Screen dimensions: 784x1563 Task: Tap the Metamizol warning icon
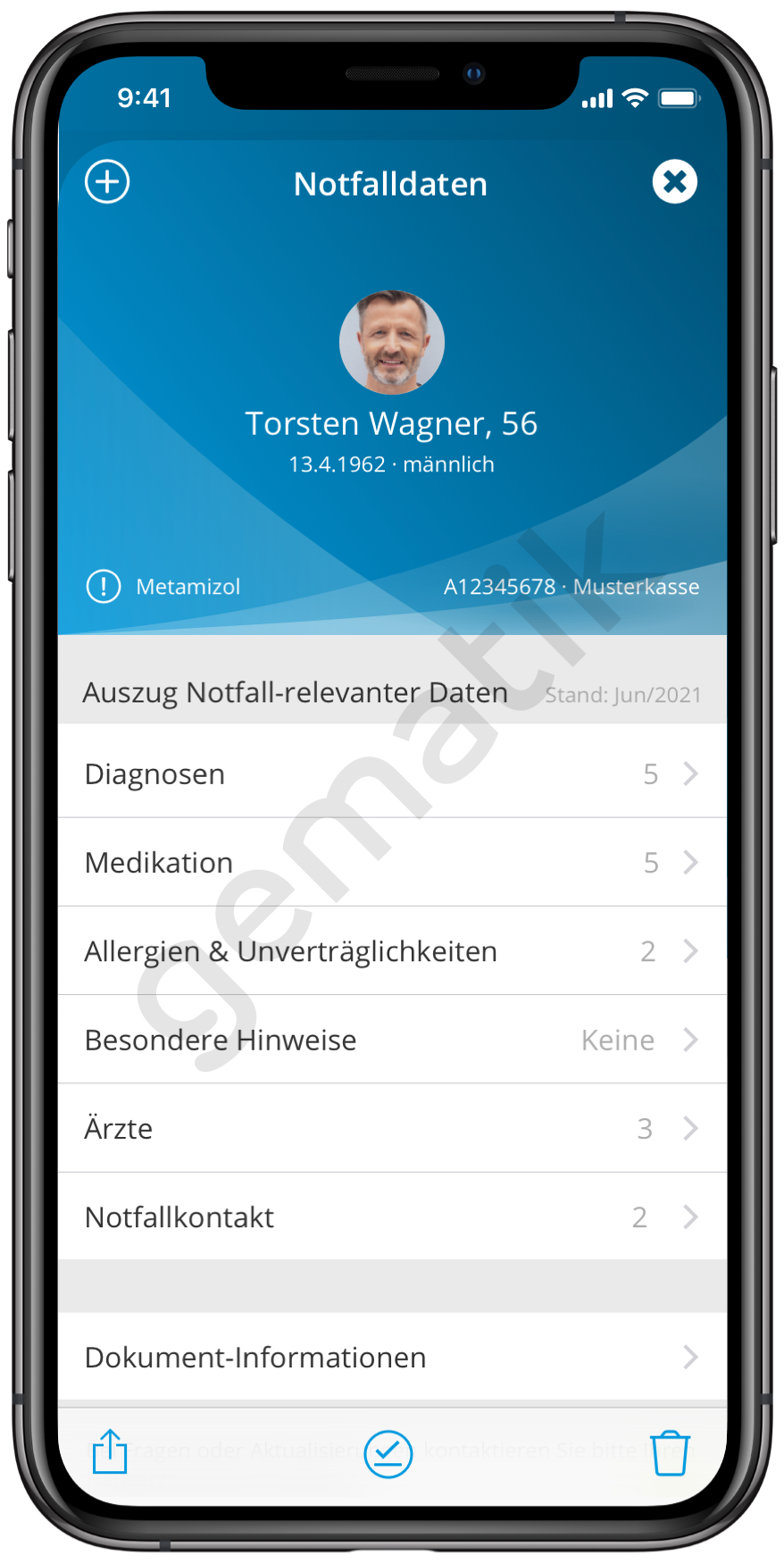pos(104,587)
